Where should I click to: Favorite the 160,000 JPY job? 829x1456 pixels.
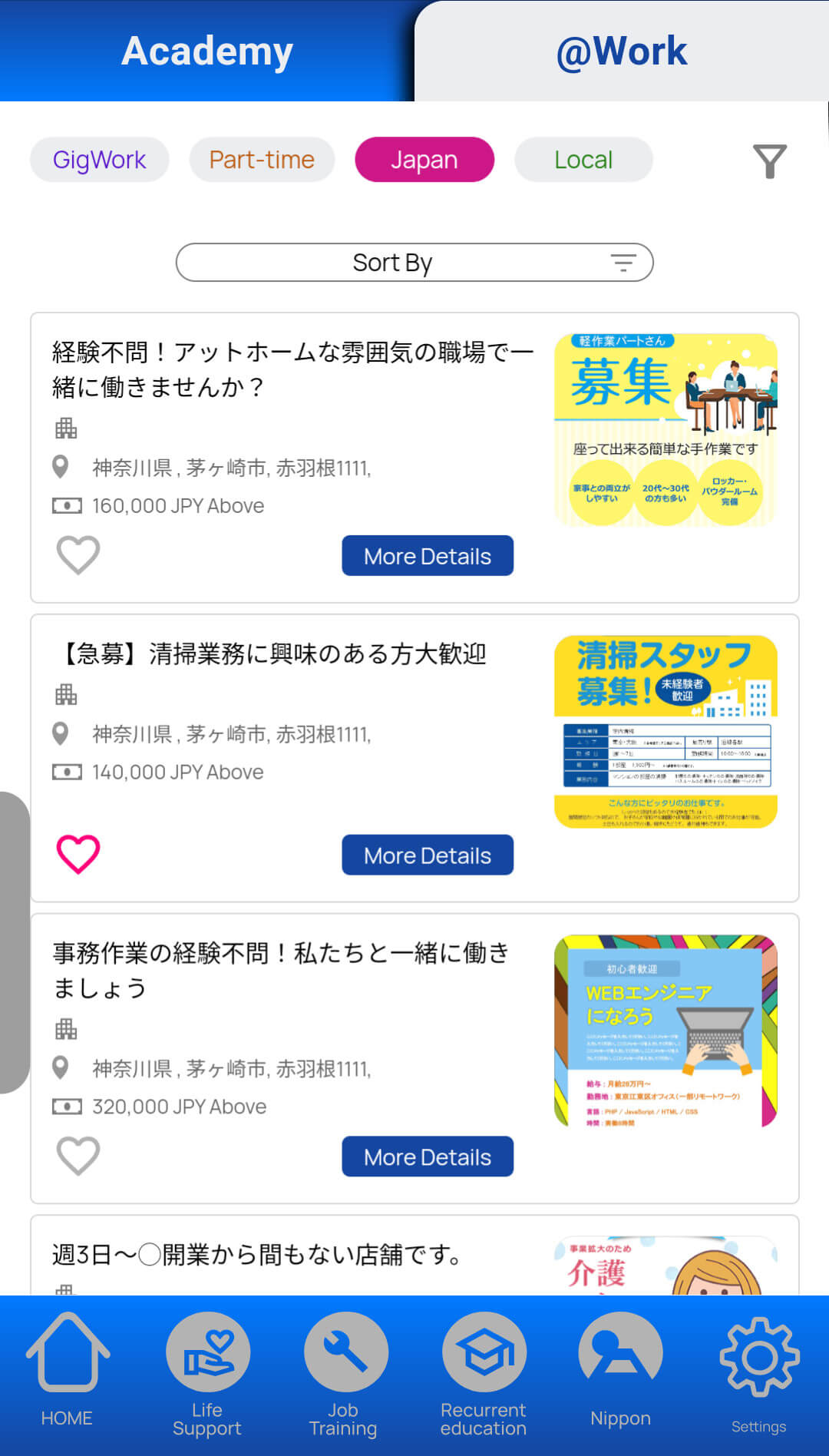tap(78, 554)
